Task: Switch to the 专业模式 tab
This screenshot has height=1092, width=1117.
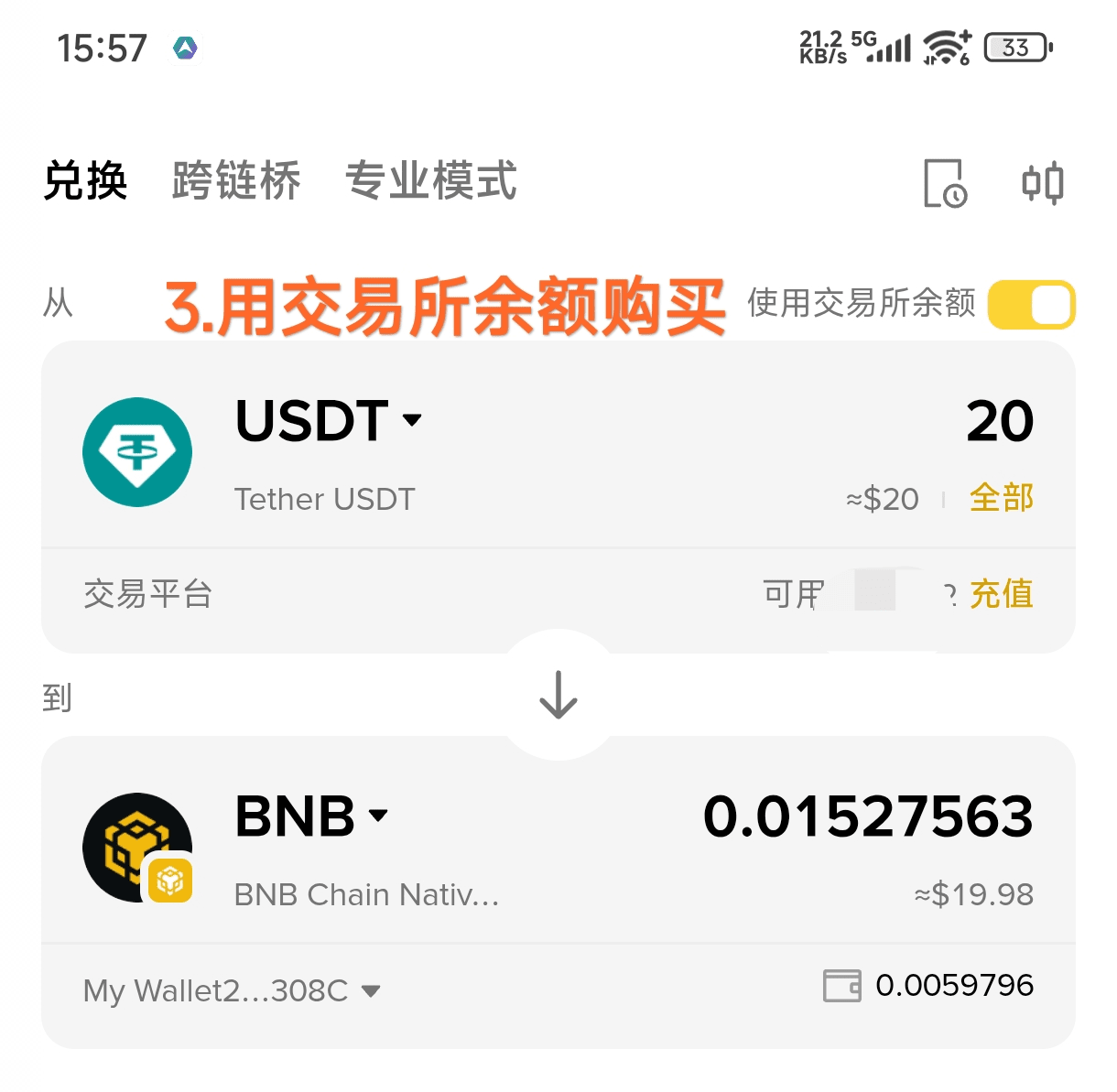Action: (x=430, y=180)
